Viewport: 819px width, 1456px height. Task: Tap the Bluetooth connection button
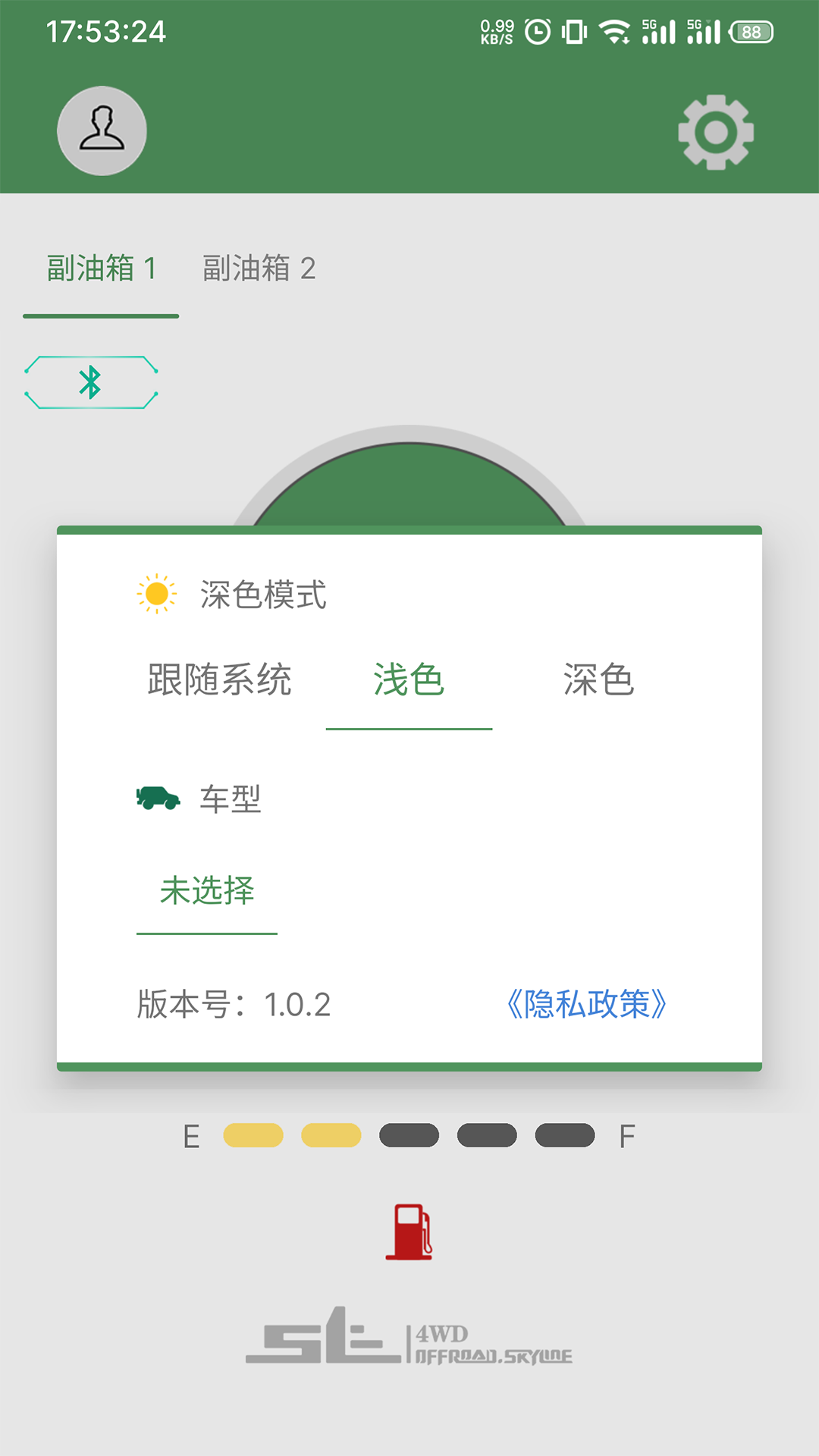click(91, 382)
